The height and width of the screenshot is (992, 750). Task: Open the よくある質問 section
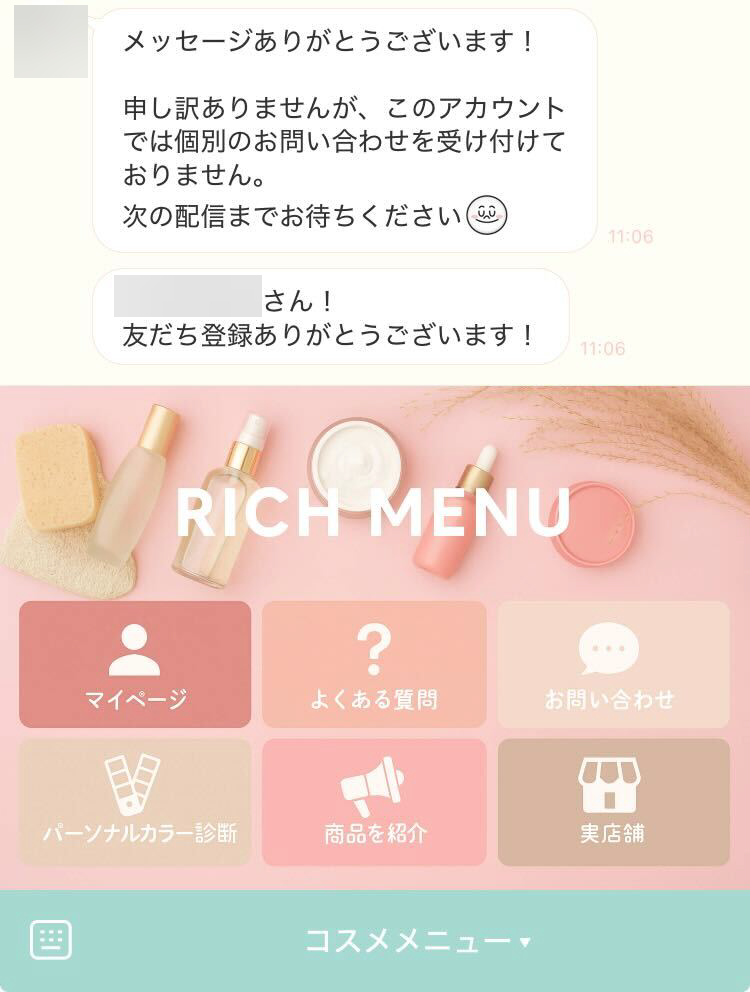373,665
